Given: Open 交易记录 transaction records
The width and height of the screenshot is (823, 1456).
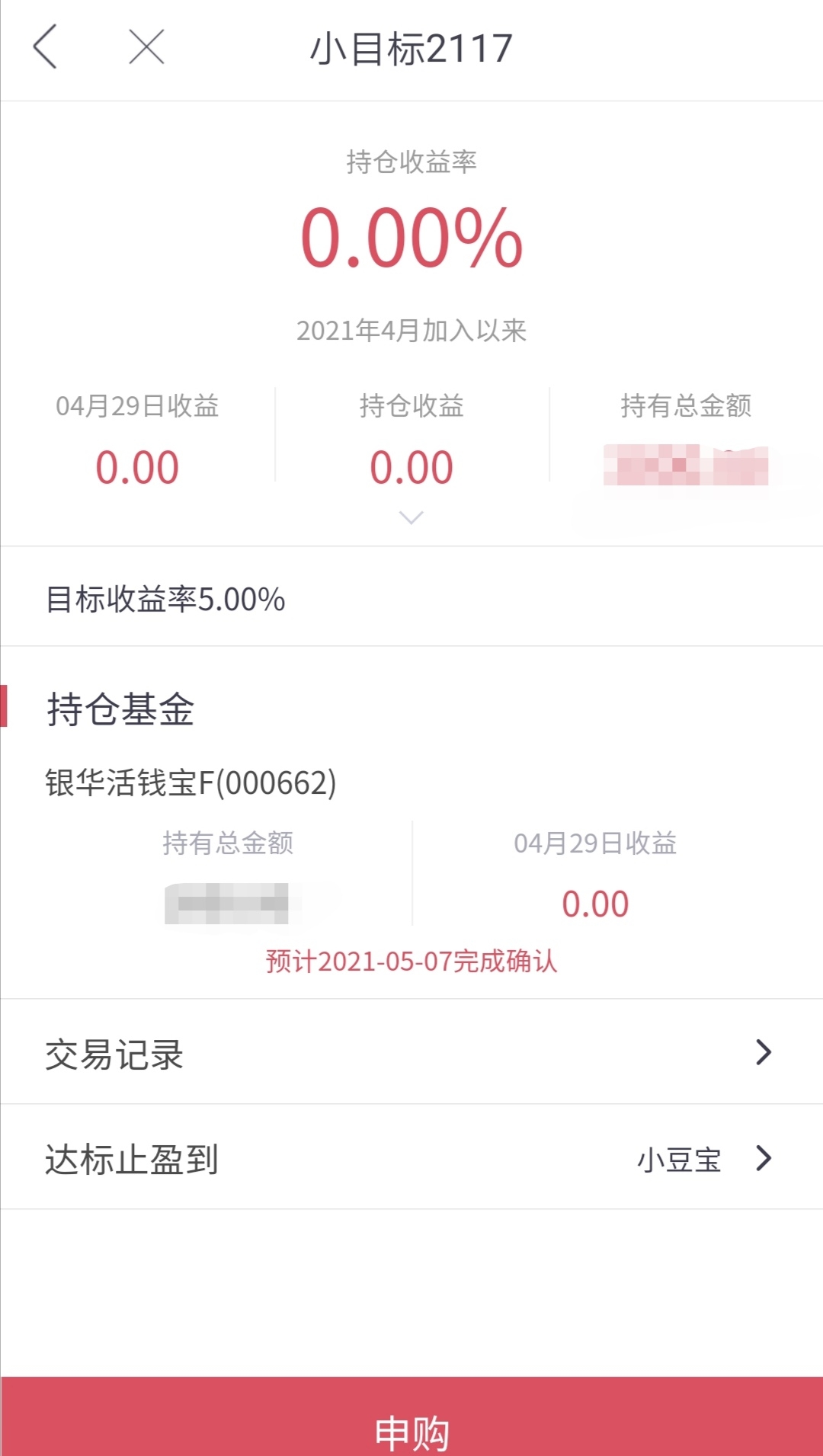Looking at the screenshot, I should point(411,1052).
